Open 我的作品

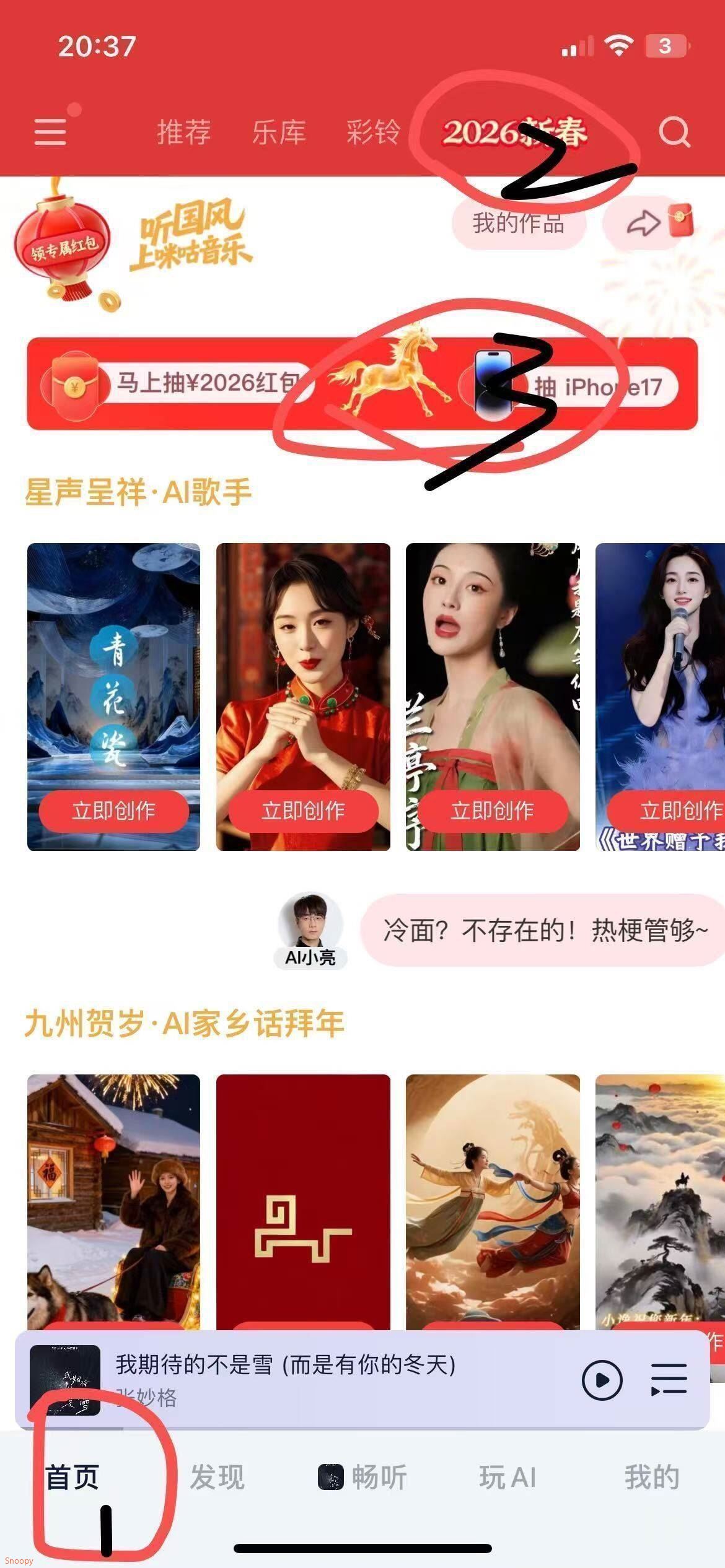click(x=519, y=223)
